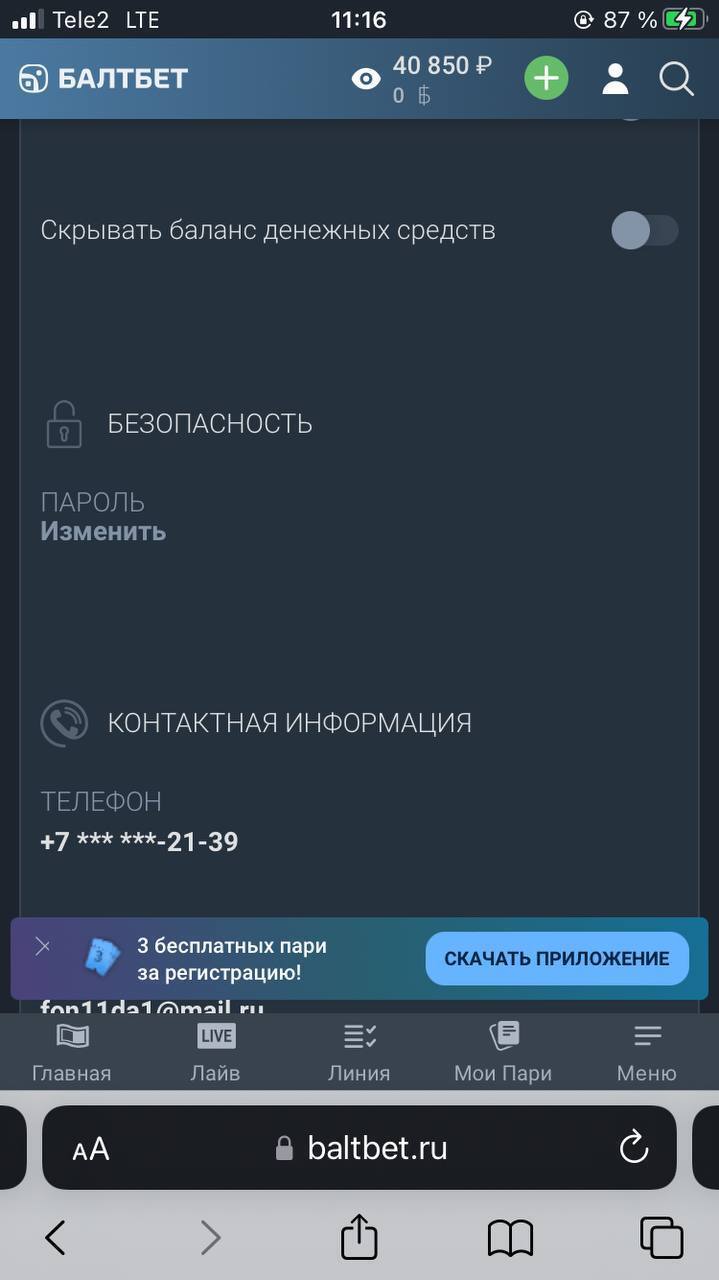Go back in Safari browser
Image resolution: width=719 pixels, height=1280 pixels.
pos(56,1238)
